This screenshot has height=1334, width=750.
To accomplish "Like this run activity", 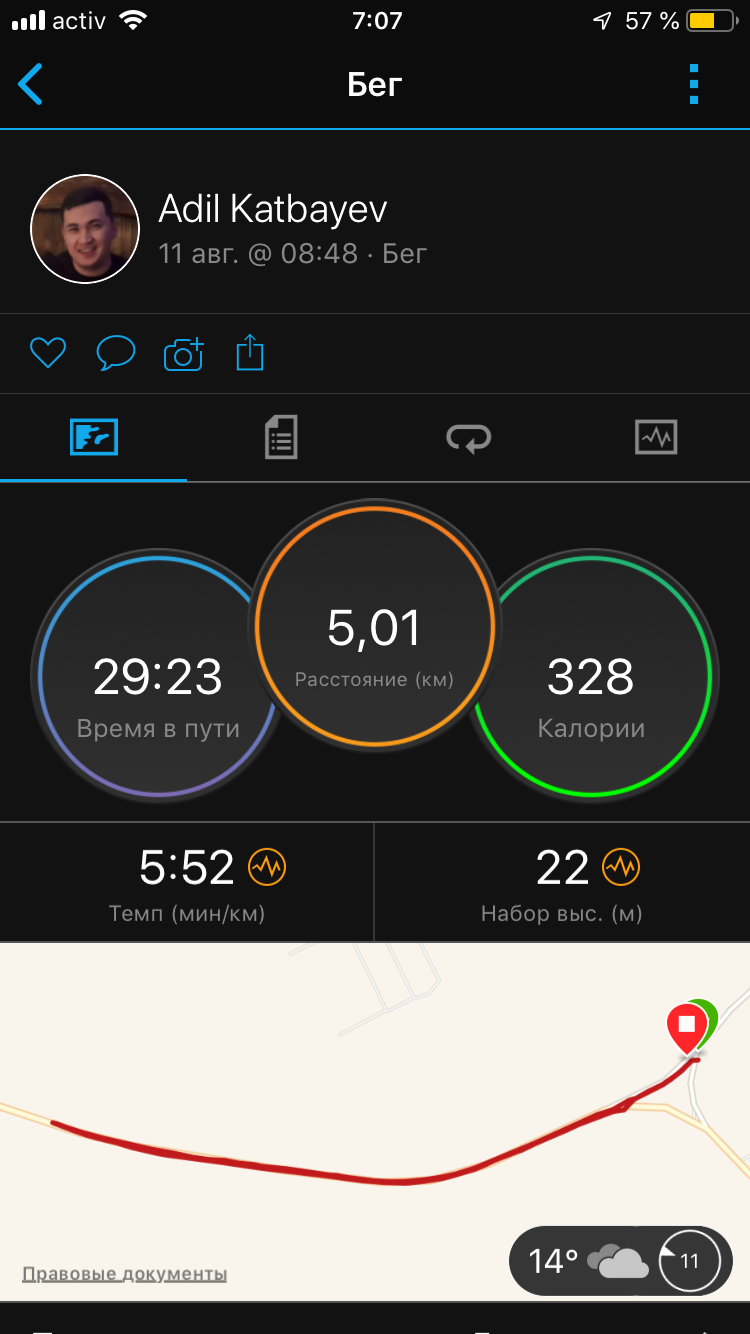I will coord(47,353).
